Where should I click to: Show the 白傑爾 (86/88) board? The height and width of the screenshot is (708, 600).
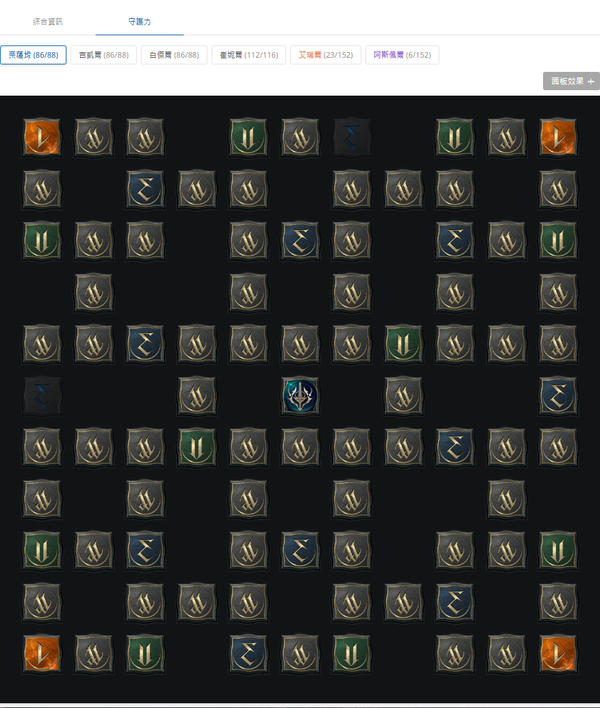point(174,55)
